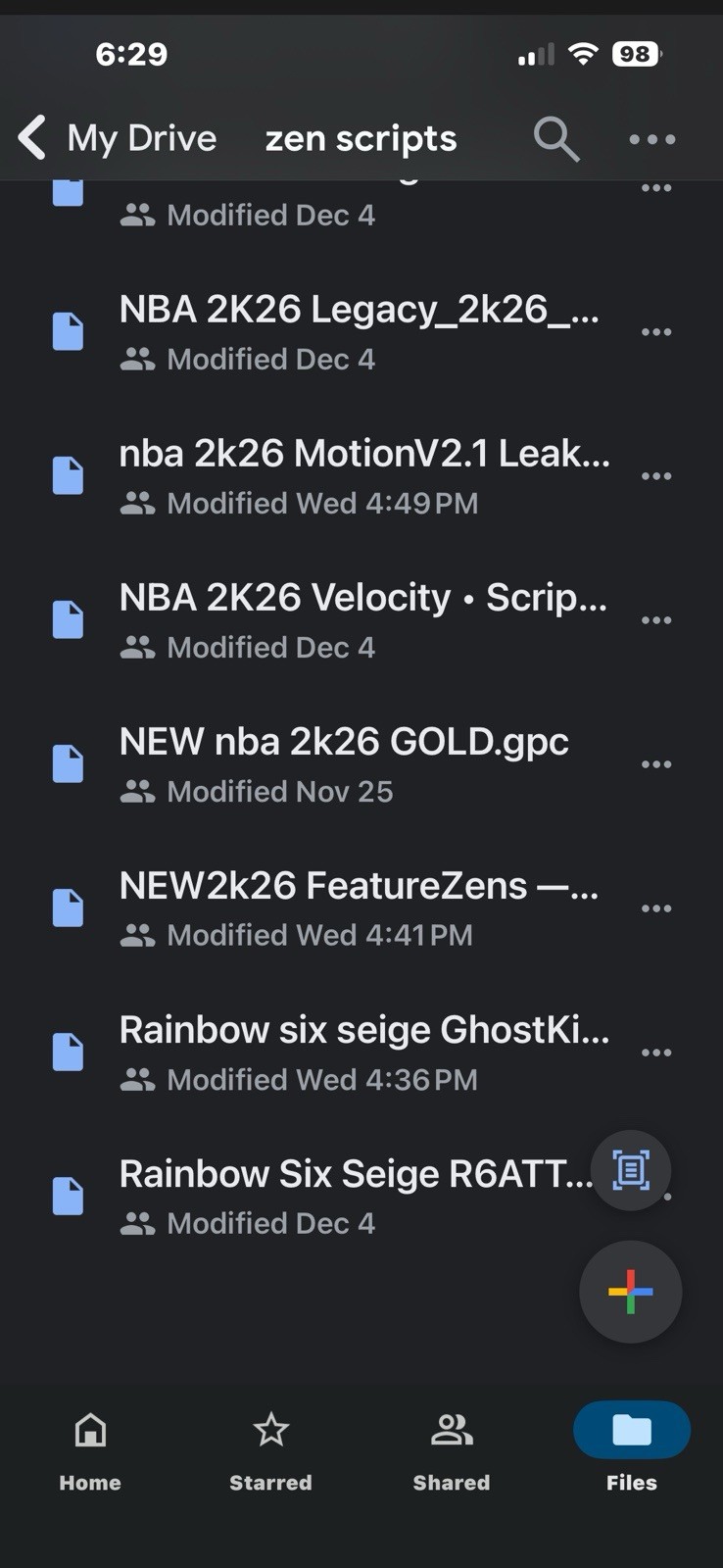This screenshot has width=723, height=1568.
Task: Open NEW nba 2k26 GOLD.gpc file
Action: (x=343, y=763)
